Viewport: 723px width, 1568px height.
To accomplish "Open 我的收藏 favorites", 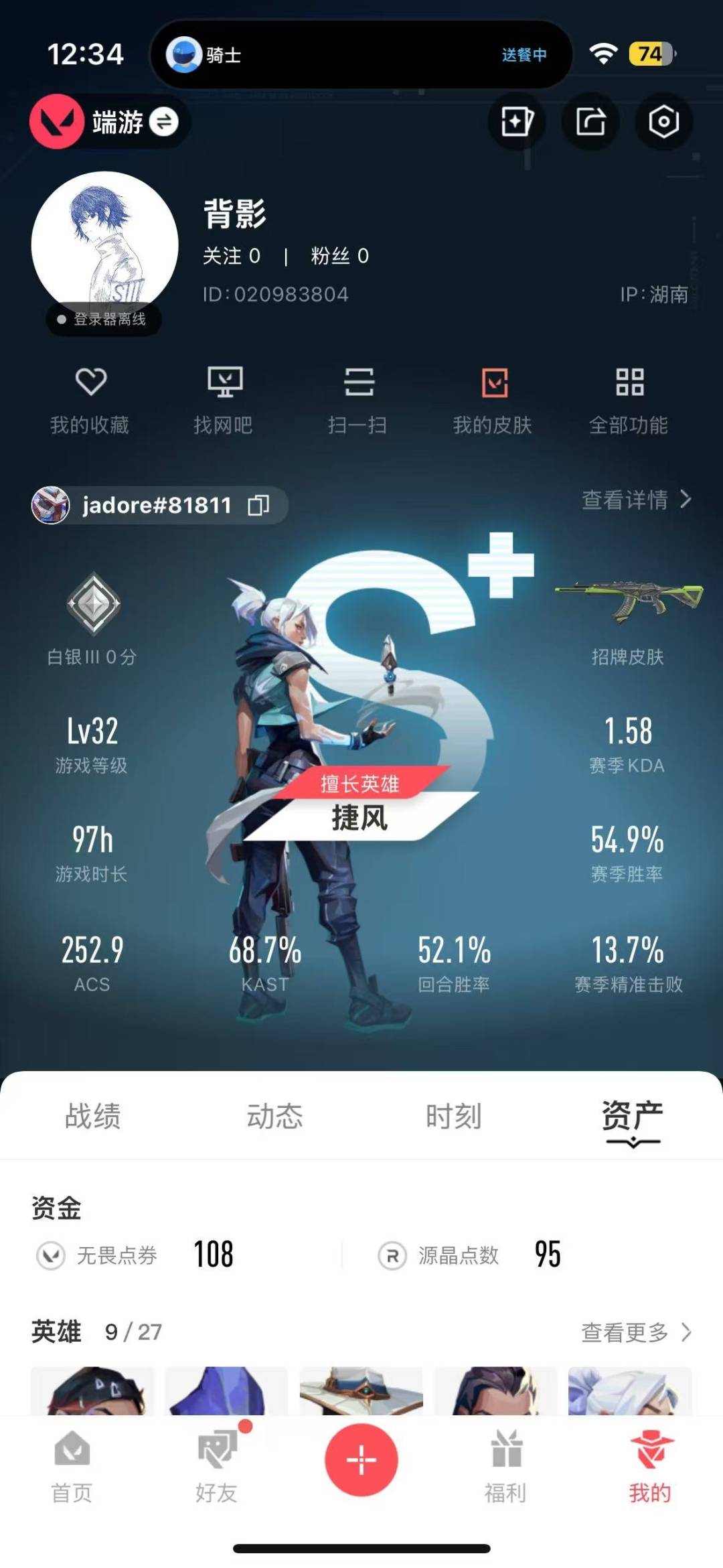I will tap(90, 401).
